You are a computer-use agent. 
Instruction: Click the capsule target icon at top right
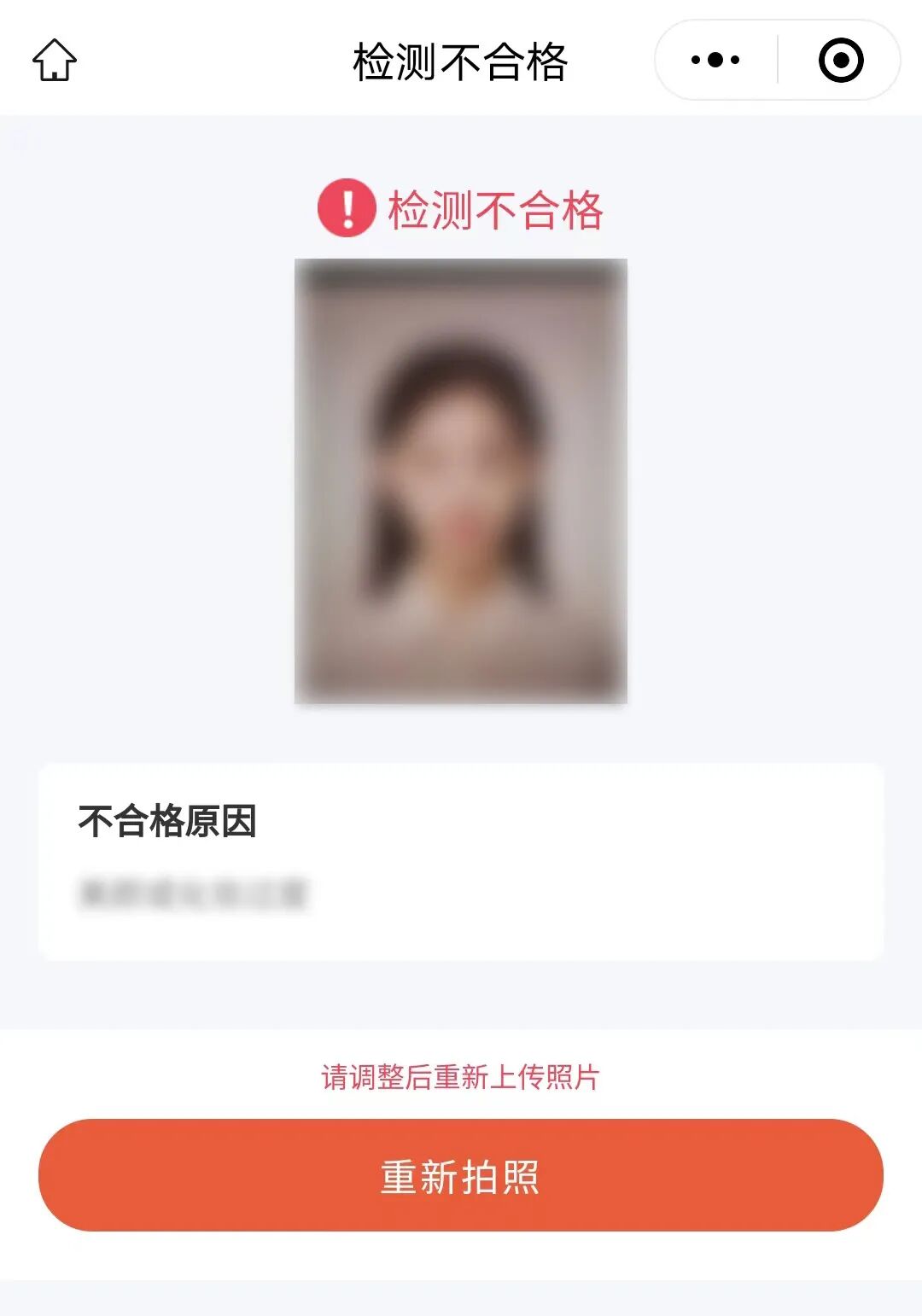pyautogui.click(x=840, y=61)
